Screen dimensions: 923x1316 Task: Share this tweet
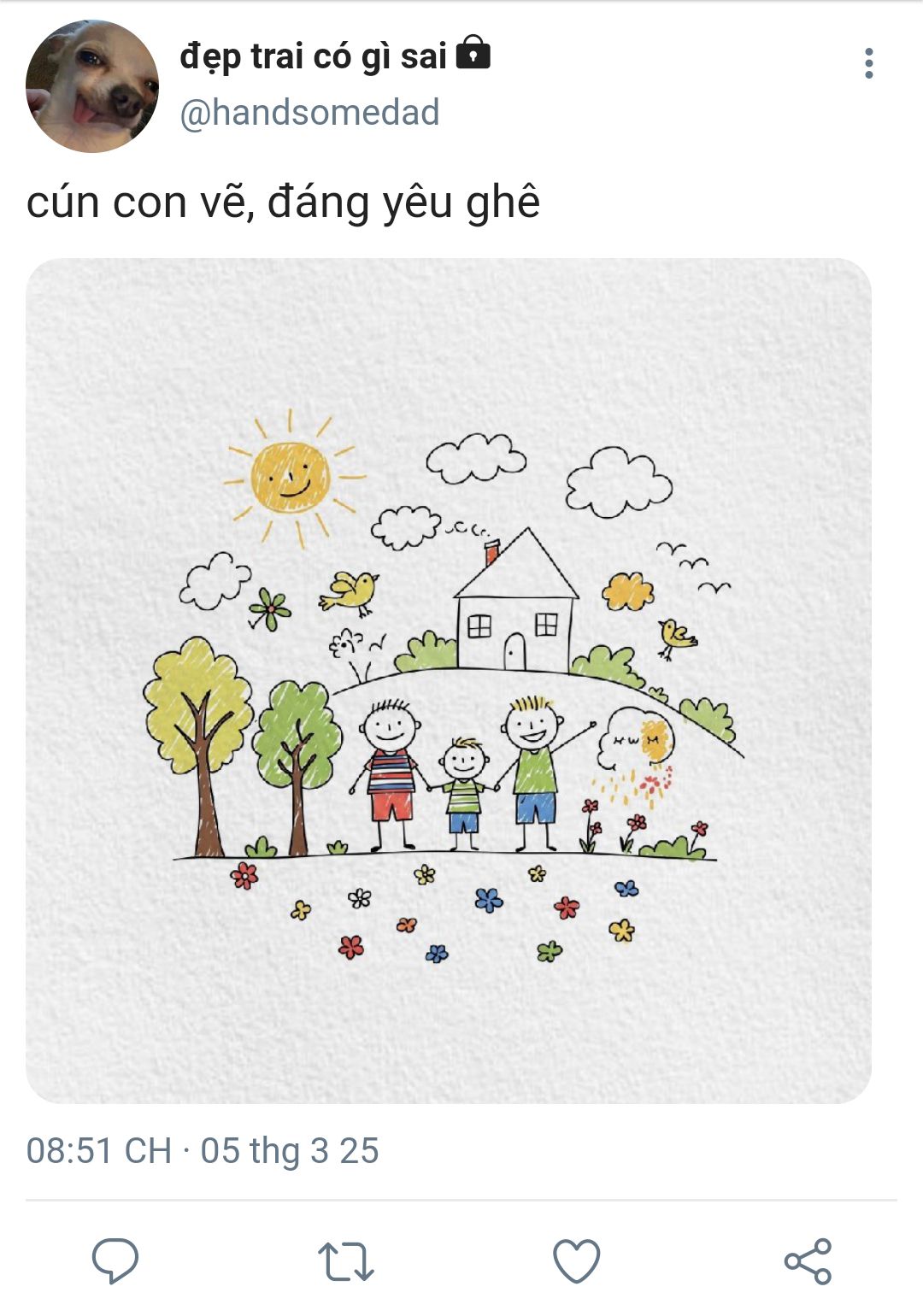coord(808,1261)
